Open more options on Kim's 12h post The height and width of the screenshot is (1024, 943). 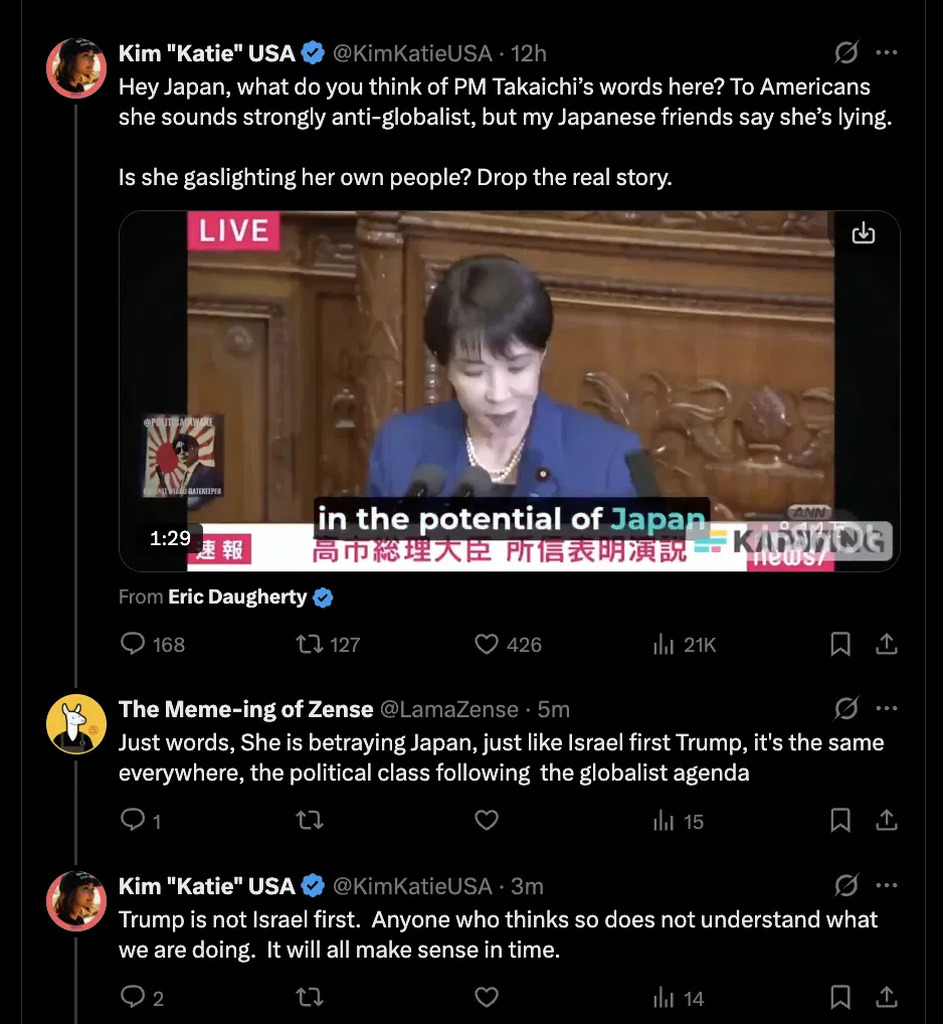point(886,53)
